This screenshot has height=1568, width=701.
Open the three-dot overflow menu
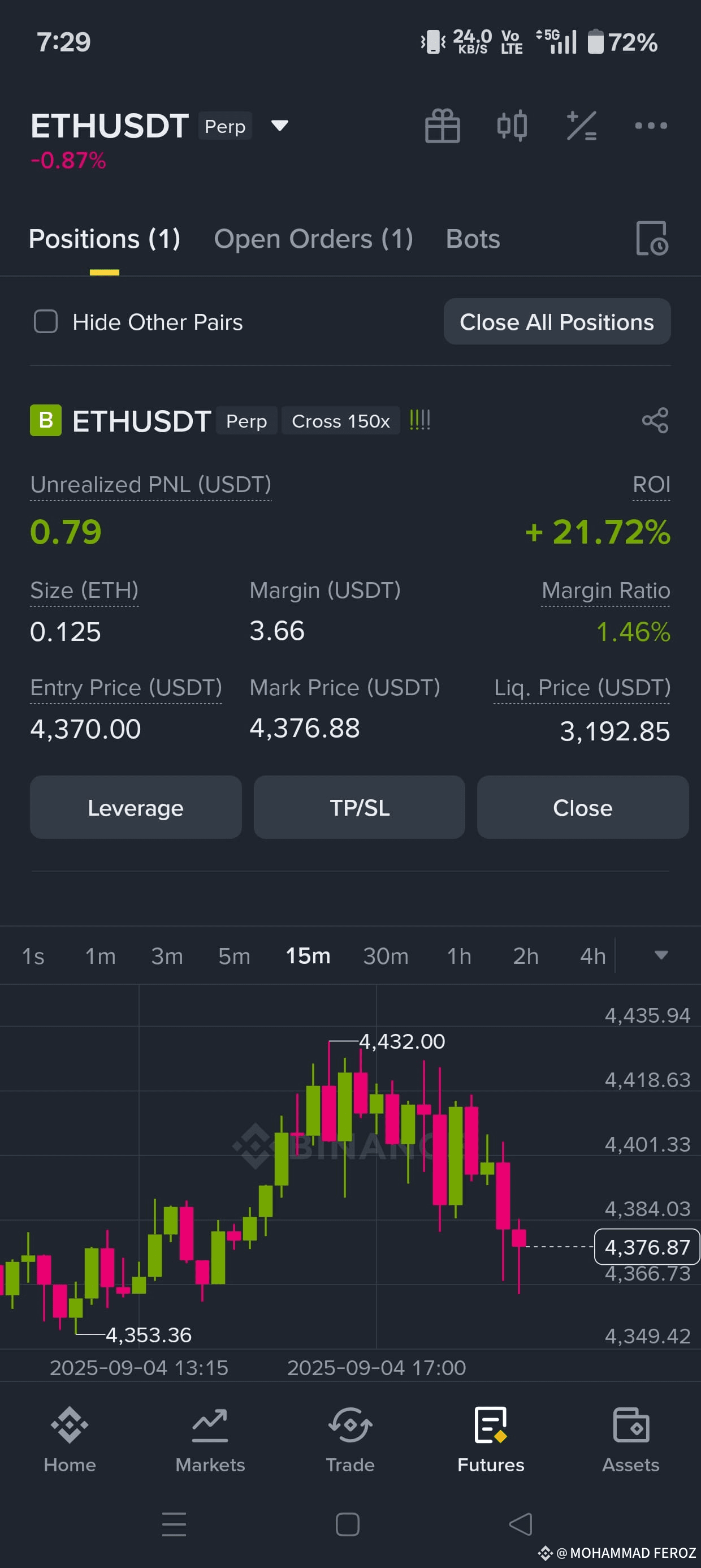(651, 126)
